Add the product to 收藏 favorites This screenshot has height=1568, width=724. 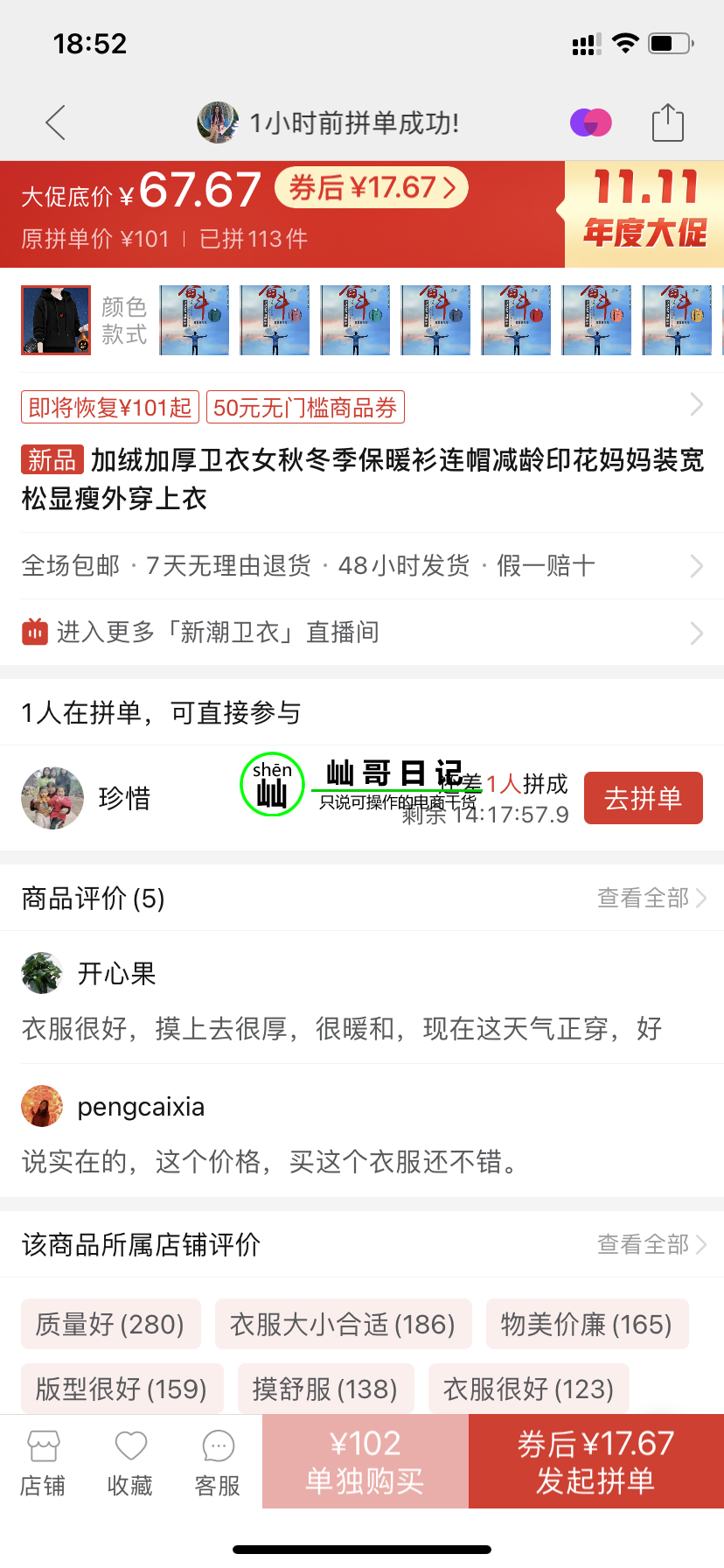tap(130, 1463)
